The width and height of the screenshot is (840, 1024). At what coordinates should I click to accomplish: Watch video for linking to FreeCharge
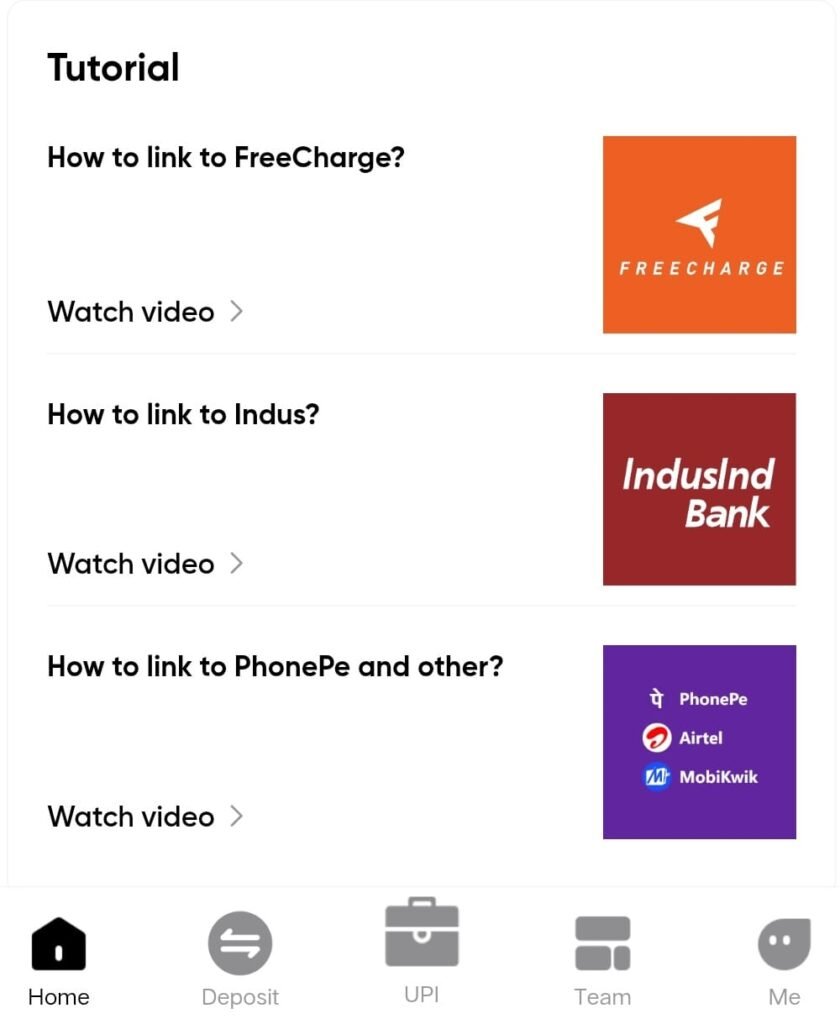tap(145, 312)
